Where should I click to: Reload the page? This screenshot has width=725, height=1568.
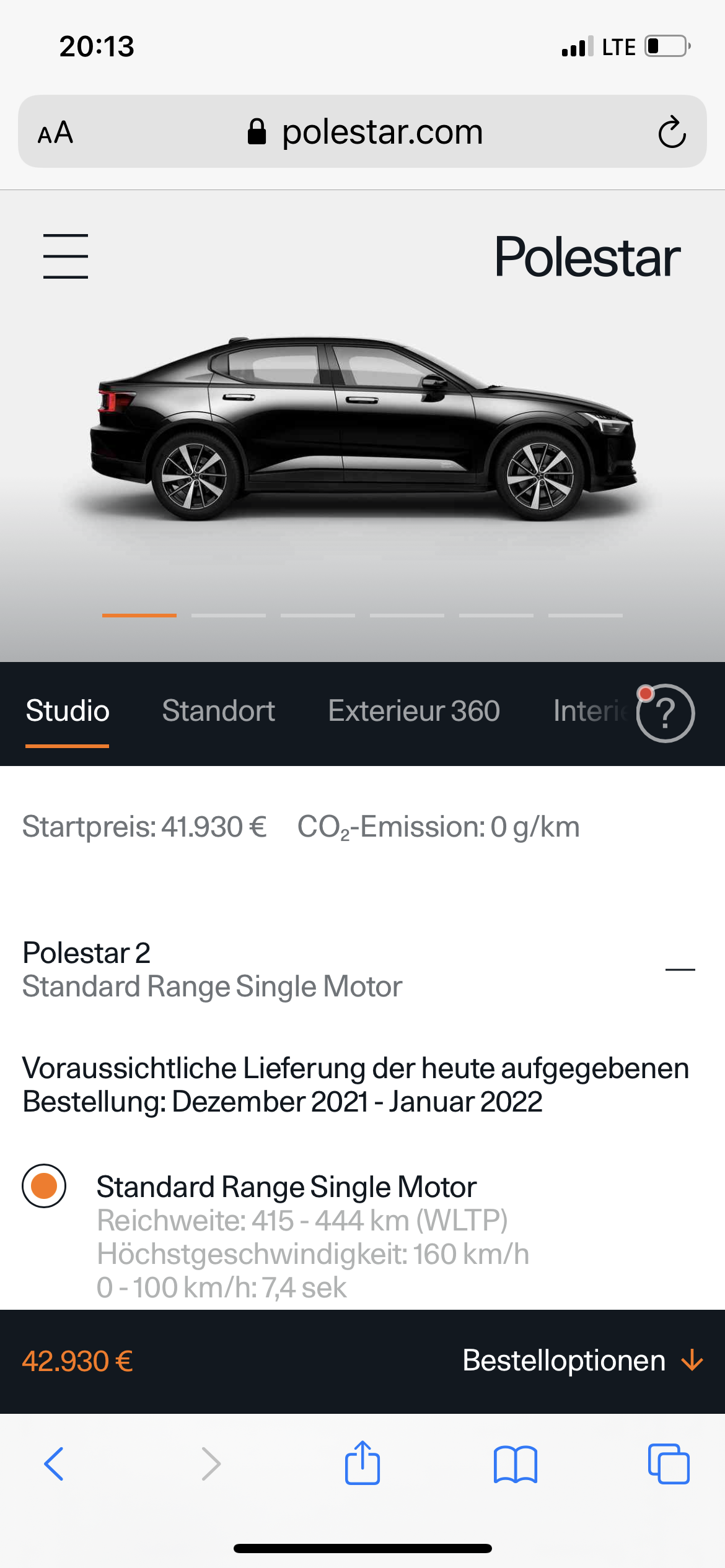(x=672, y=132)
